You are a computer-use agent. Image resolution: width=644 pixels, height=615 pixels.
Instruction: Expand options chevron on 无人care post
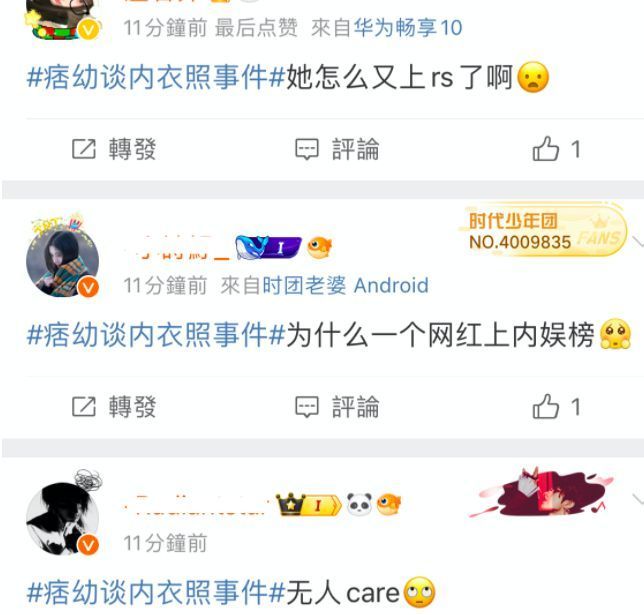tap(637, 497)
